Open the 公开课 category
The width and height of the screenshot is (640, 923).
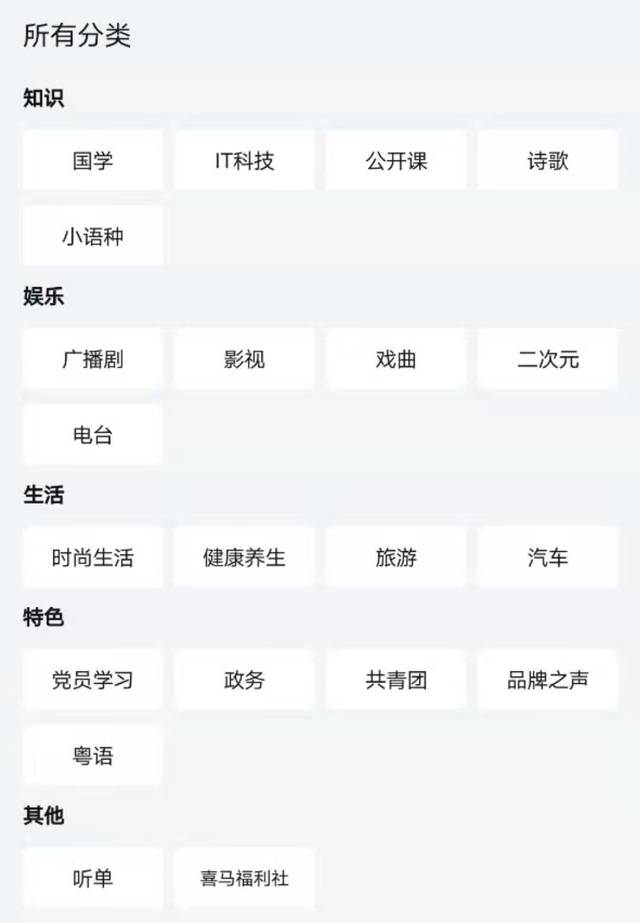pyautogui.click(x=396, y=160)
